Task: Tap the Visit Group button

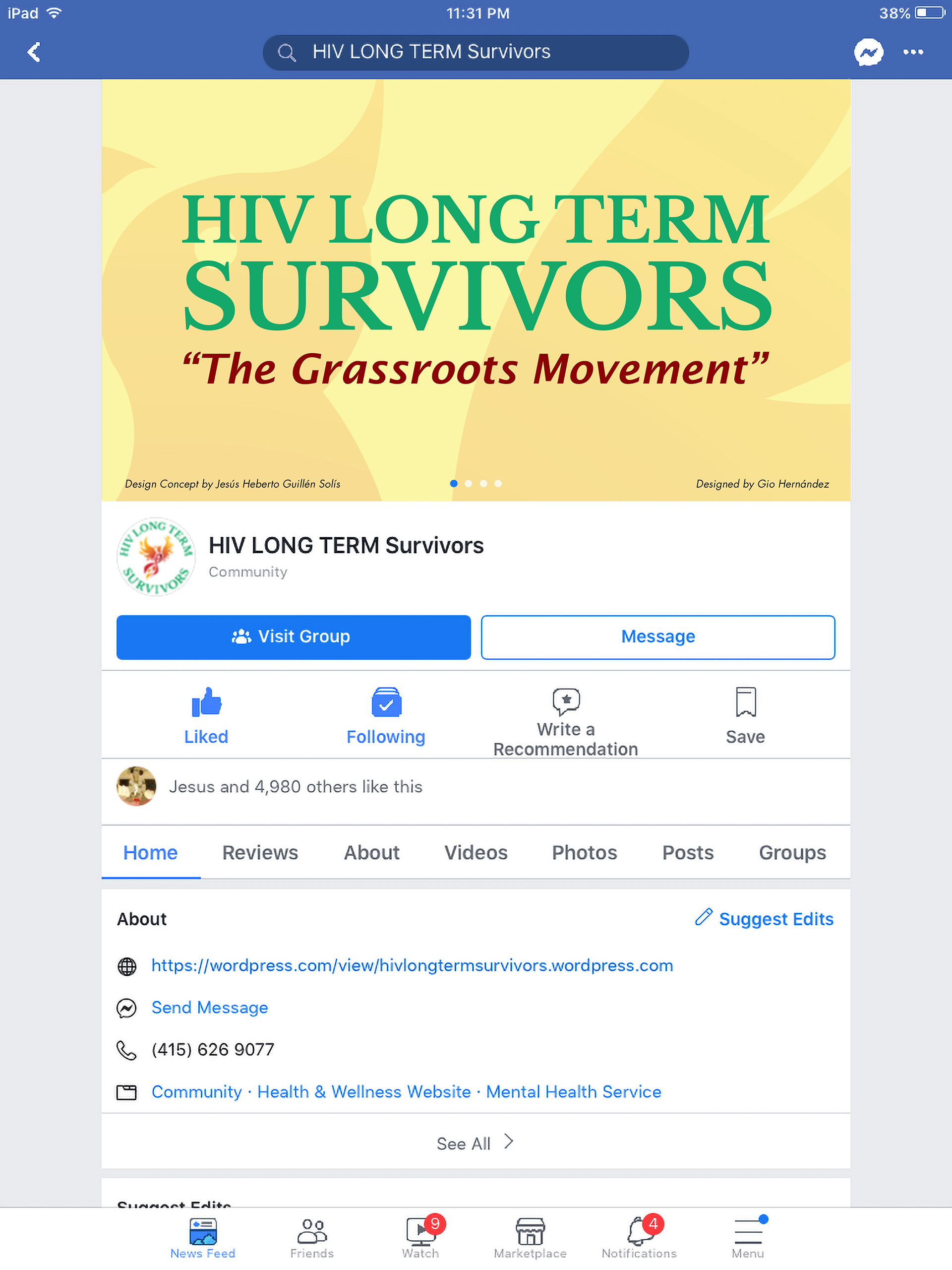Action: [x=293, y=636]
